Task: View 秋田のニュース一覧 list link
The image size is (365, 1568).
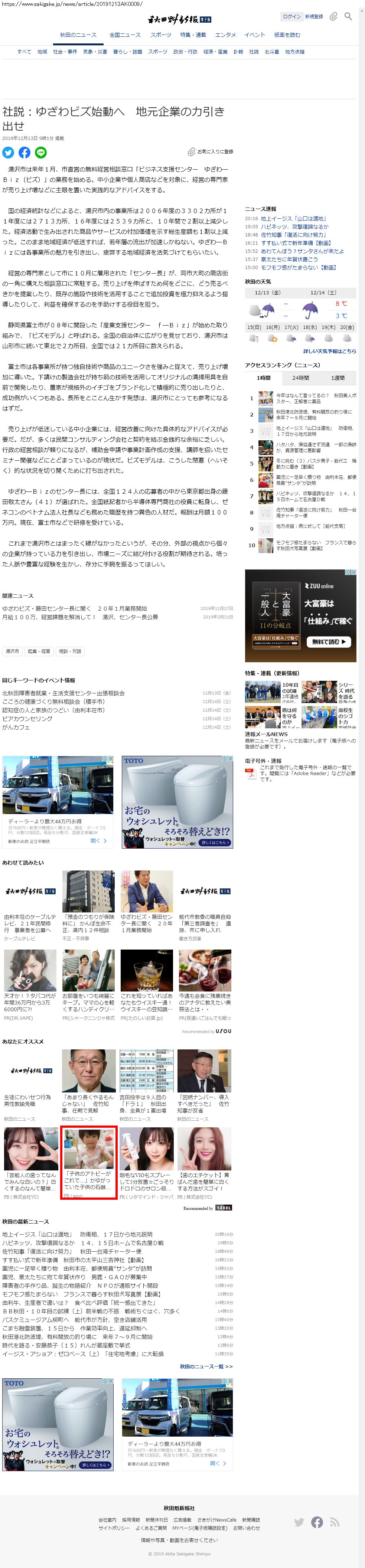Action: click(x=206, y=1366)
